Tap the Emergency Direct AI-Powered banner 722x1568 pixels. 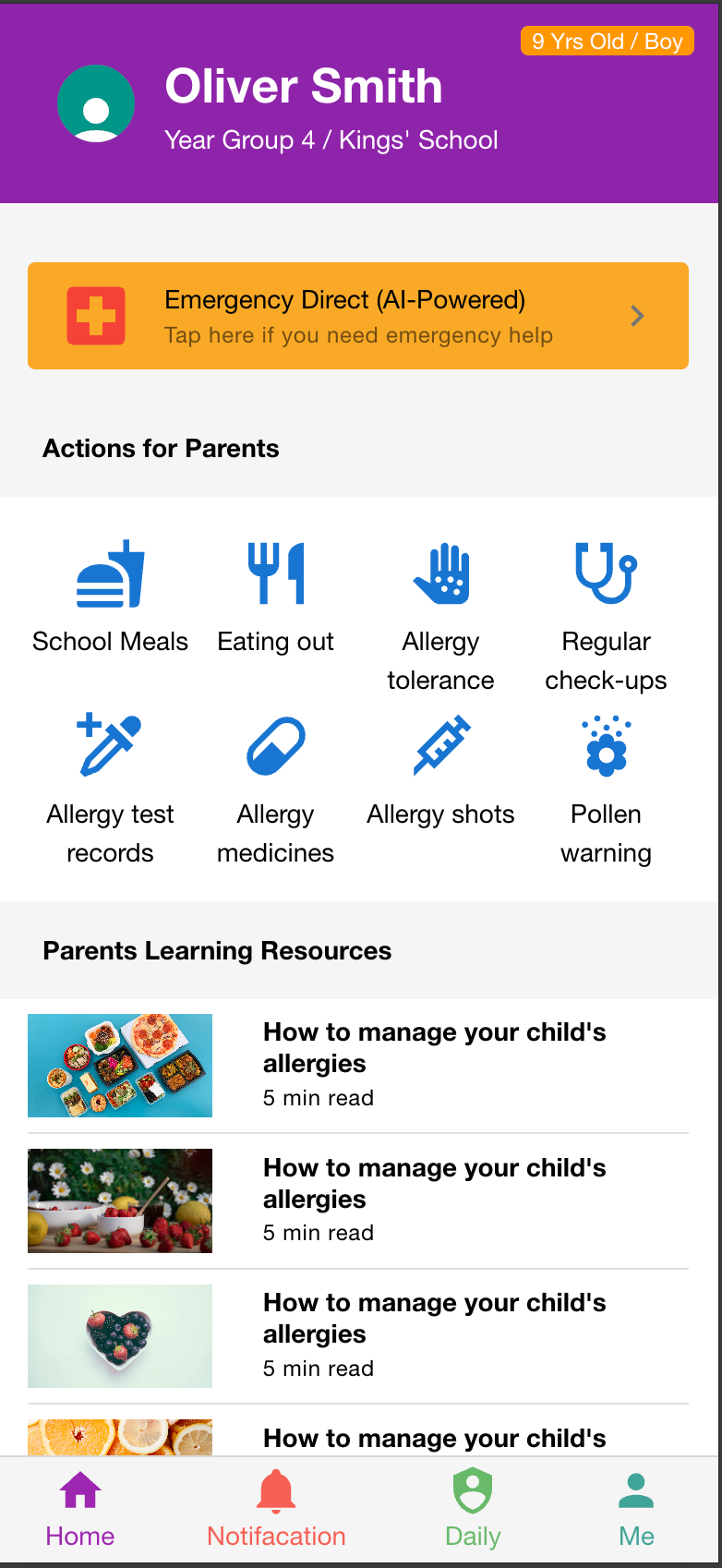click(358, 315)
